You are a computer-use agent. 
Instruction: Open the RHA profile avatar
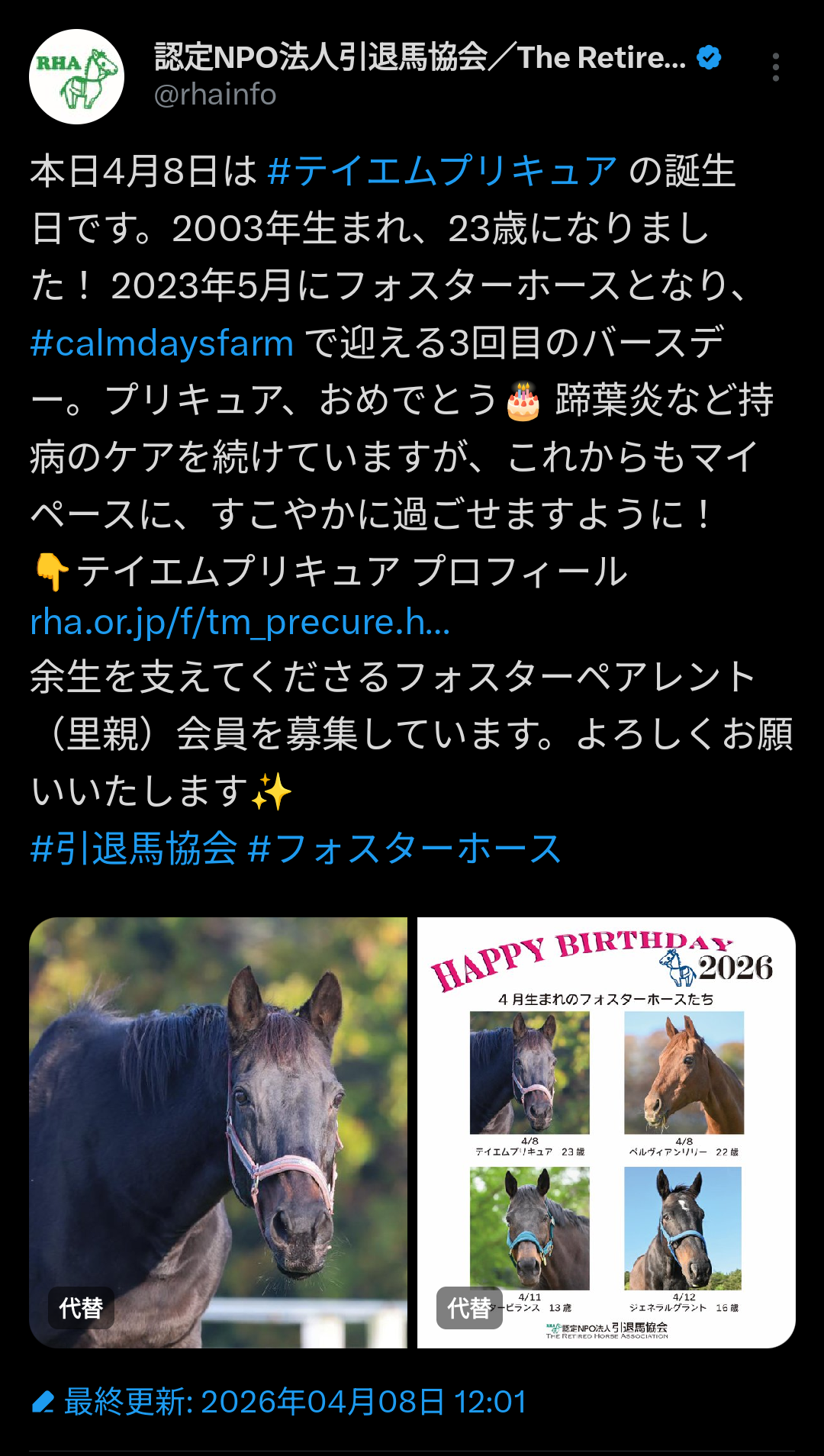[x=76, y=76]
